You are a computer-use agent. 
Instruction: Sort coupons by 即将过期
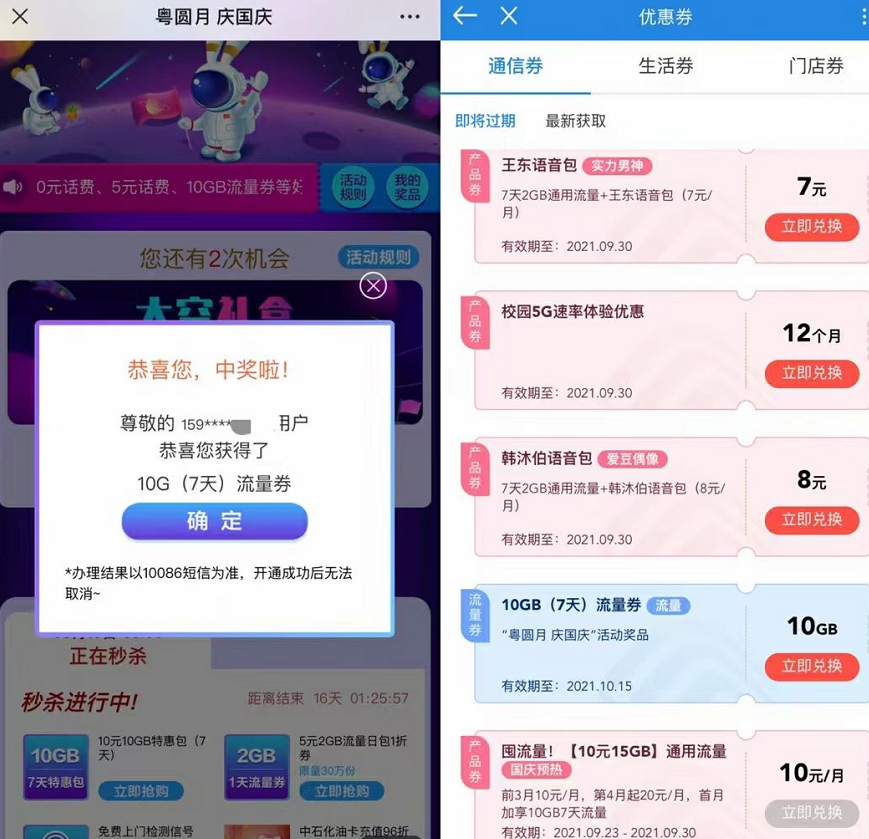coord(485,121)
